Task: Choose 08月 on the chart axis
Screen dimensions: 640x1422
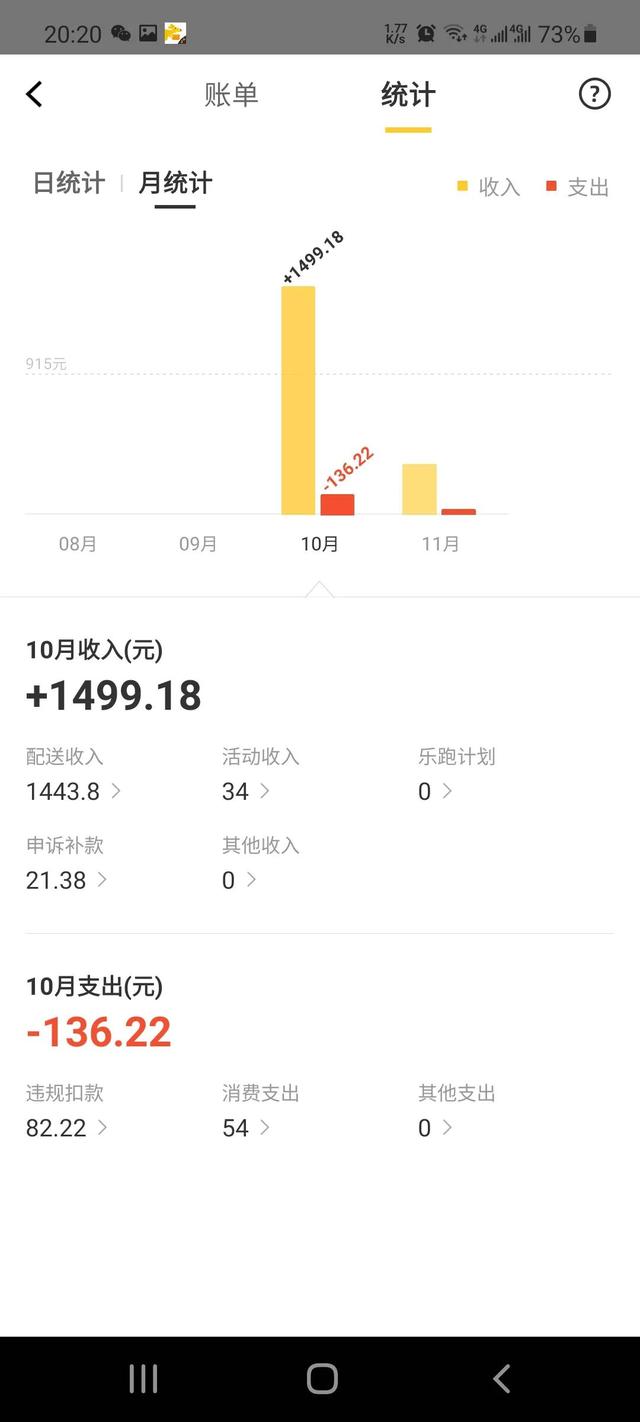Action: pos(78,544)
